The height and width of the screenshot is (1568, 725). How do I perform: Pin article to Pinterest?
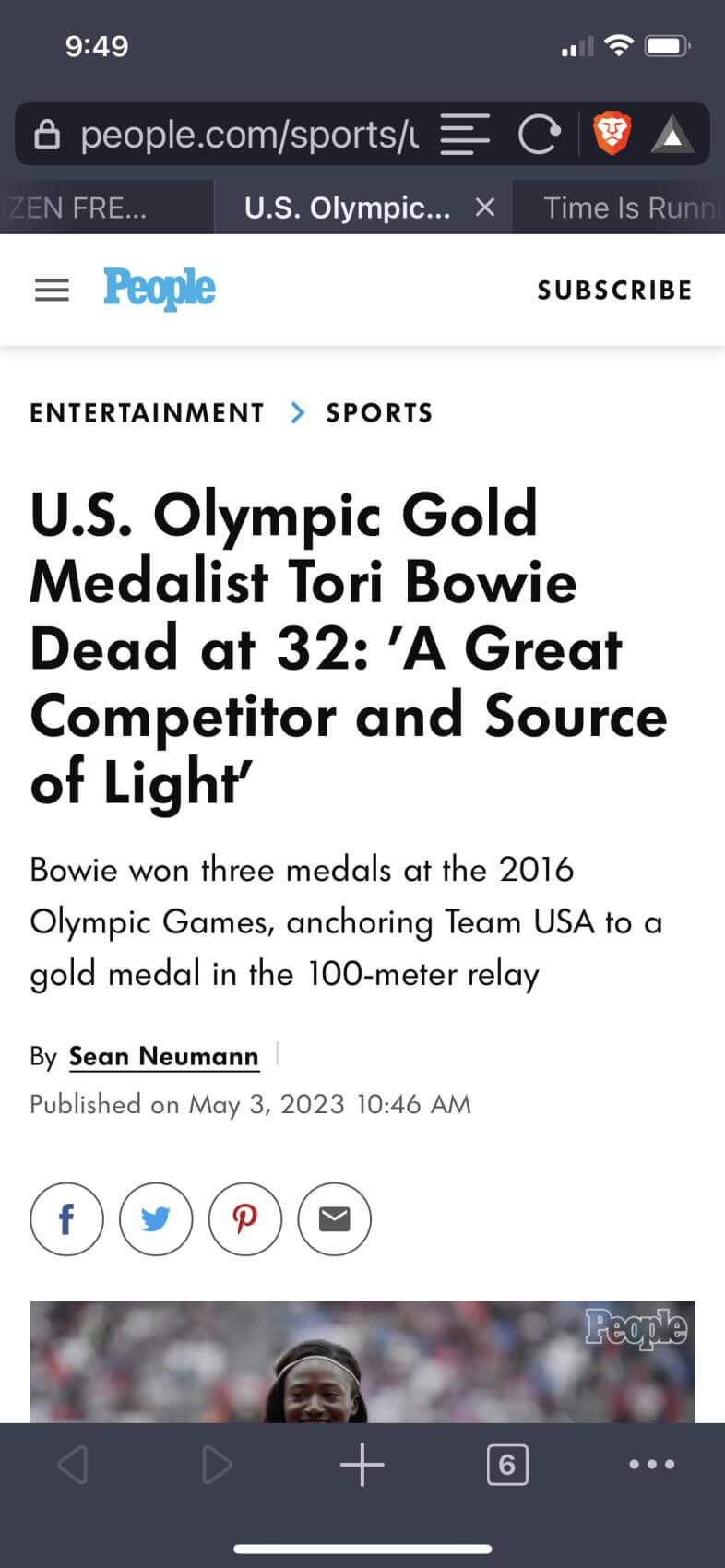[x=244, y=1219]
